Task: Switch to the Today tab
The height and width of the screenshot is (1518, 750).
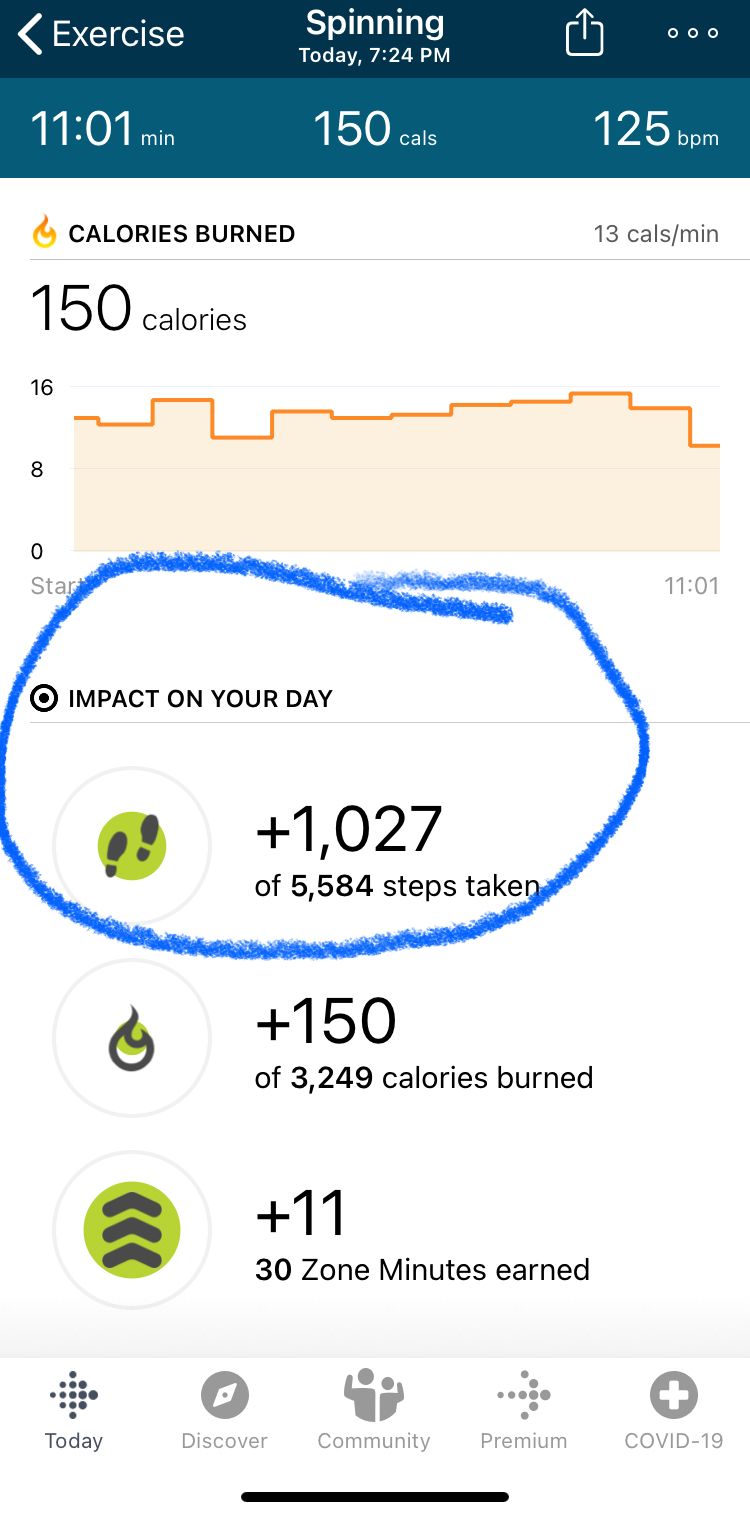Action: pos(74,1410)
